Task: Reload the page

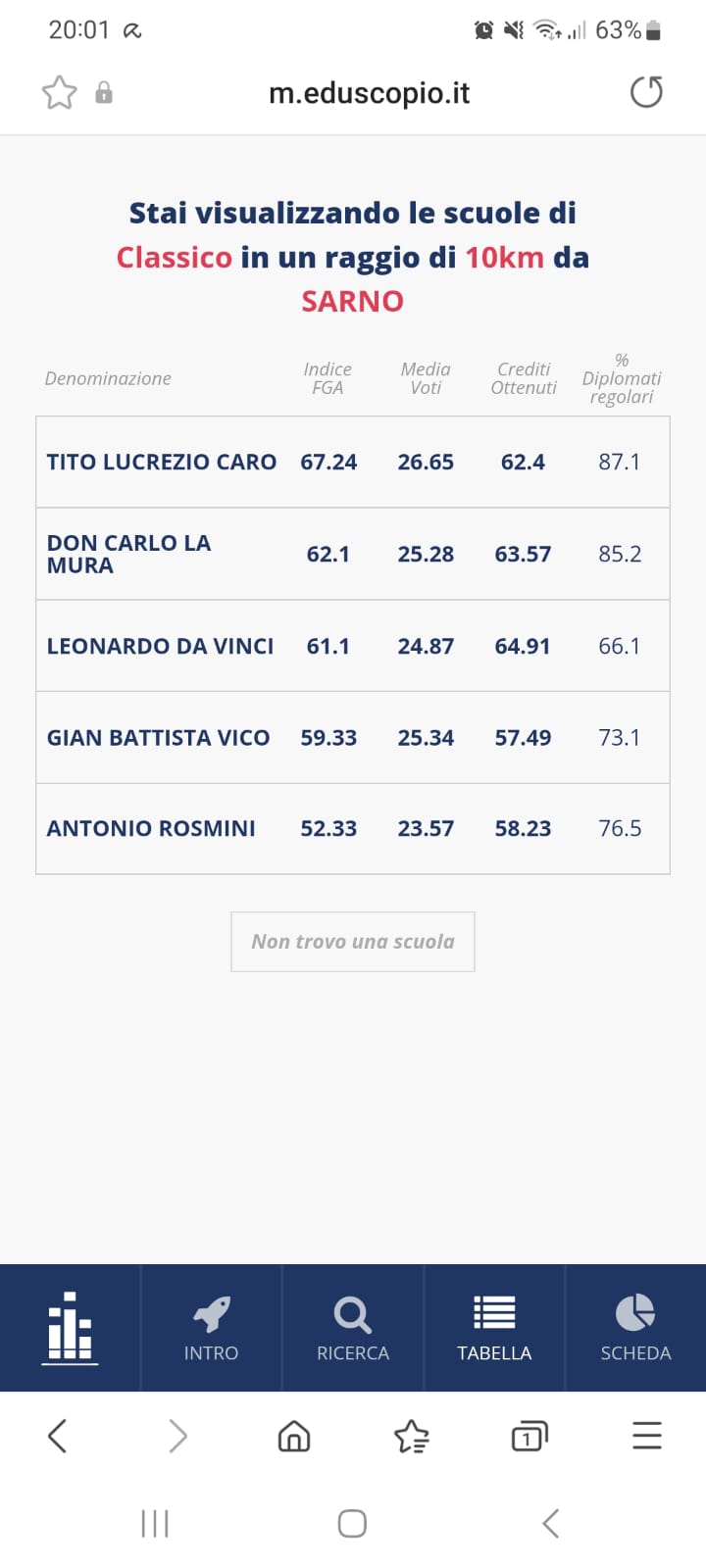Action: click(x=646, y=92)
